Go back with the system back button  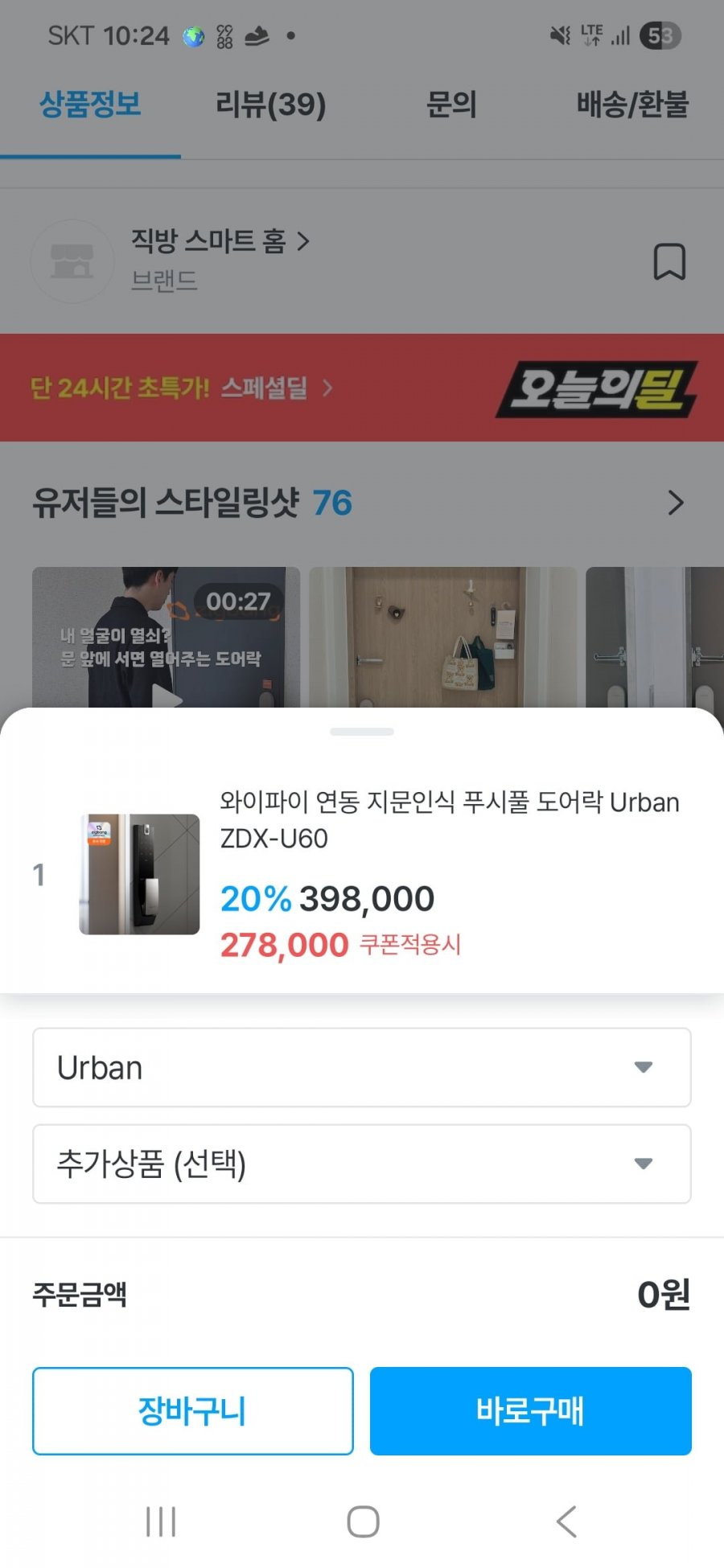click(x=566, y=1521)
